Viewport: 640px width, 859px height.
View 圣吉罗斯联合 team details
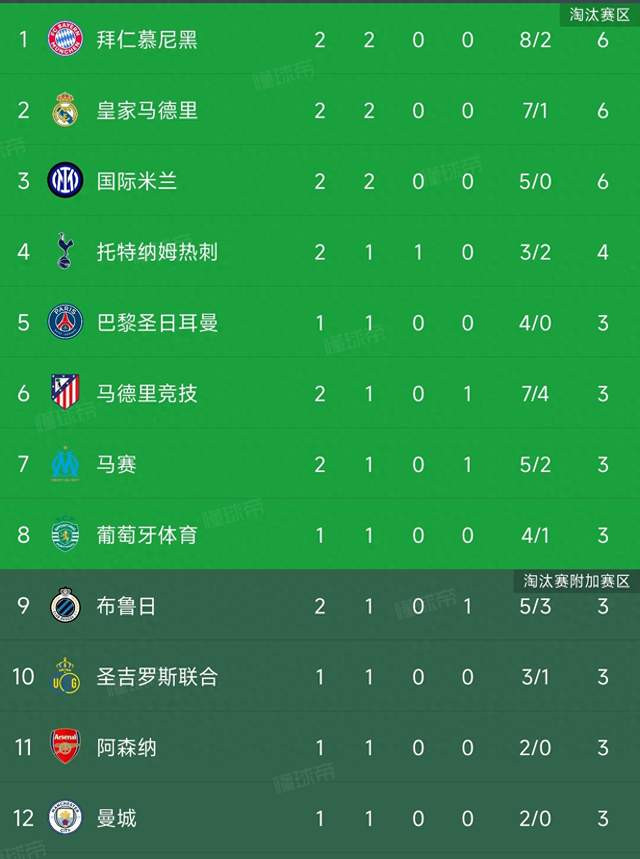(157, 677)
